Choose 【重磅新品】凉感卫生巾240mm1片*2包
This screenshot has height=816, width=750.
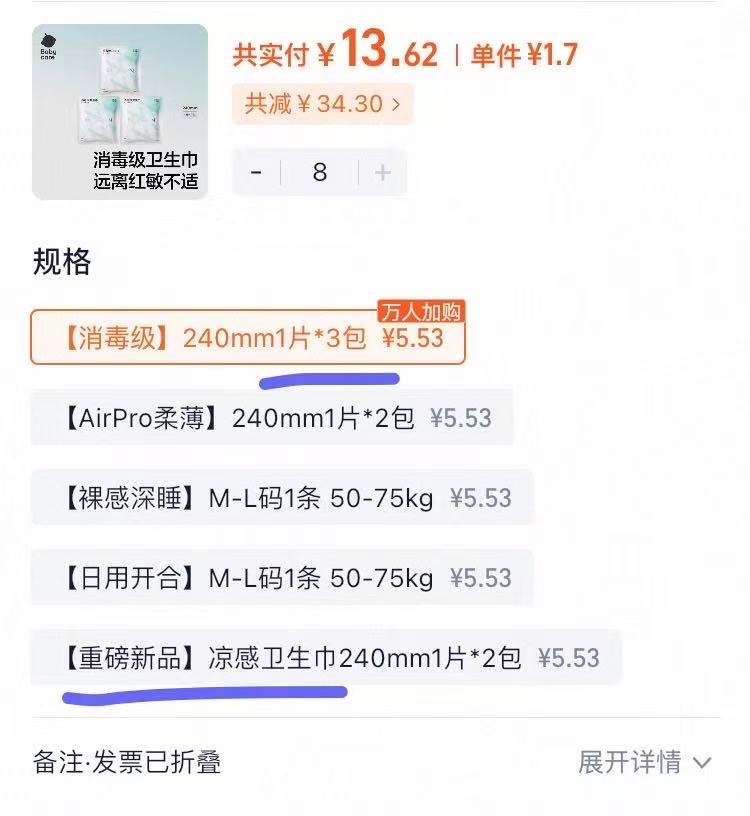pos(326,657)
